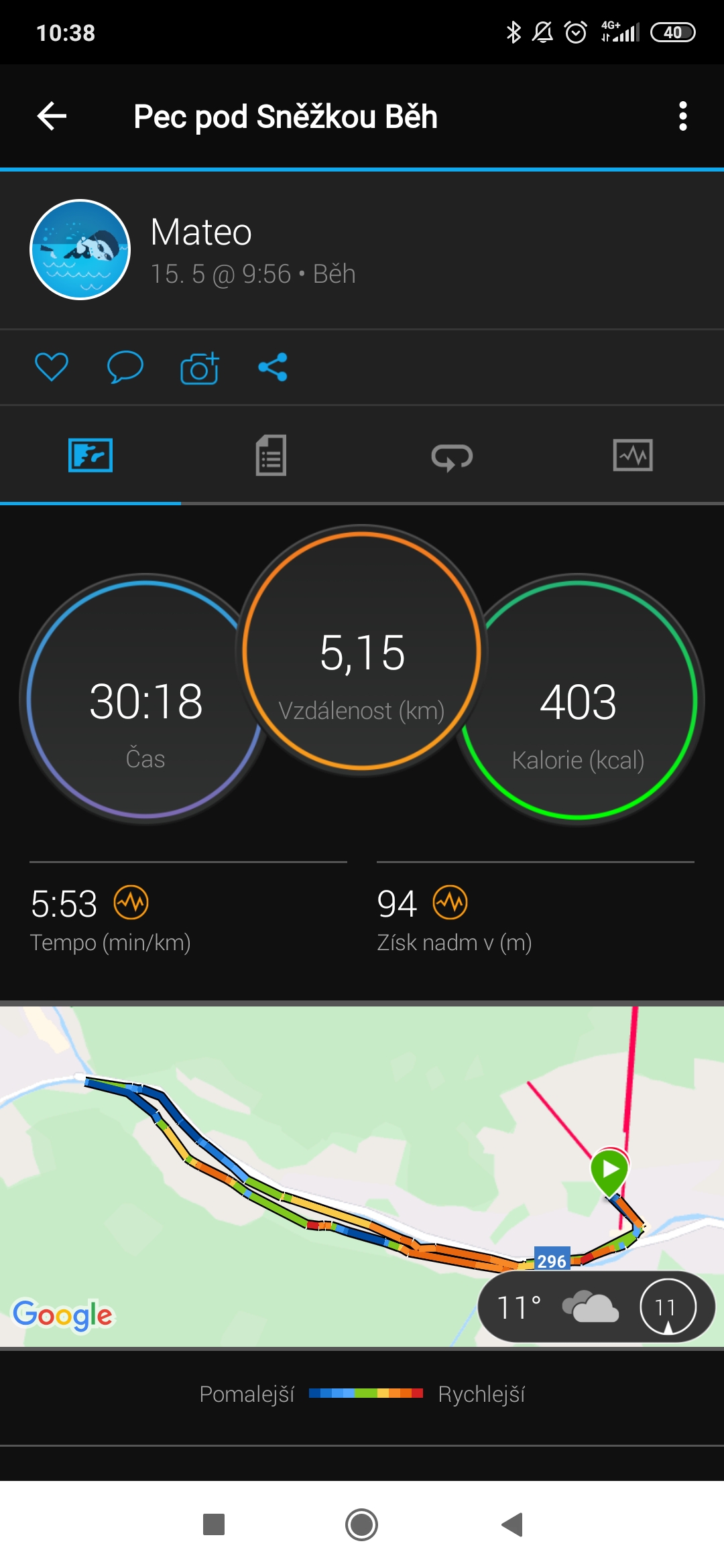Open comments with the speech bubble icon
This screenshot has height=1568, width=724.
125,367
